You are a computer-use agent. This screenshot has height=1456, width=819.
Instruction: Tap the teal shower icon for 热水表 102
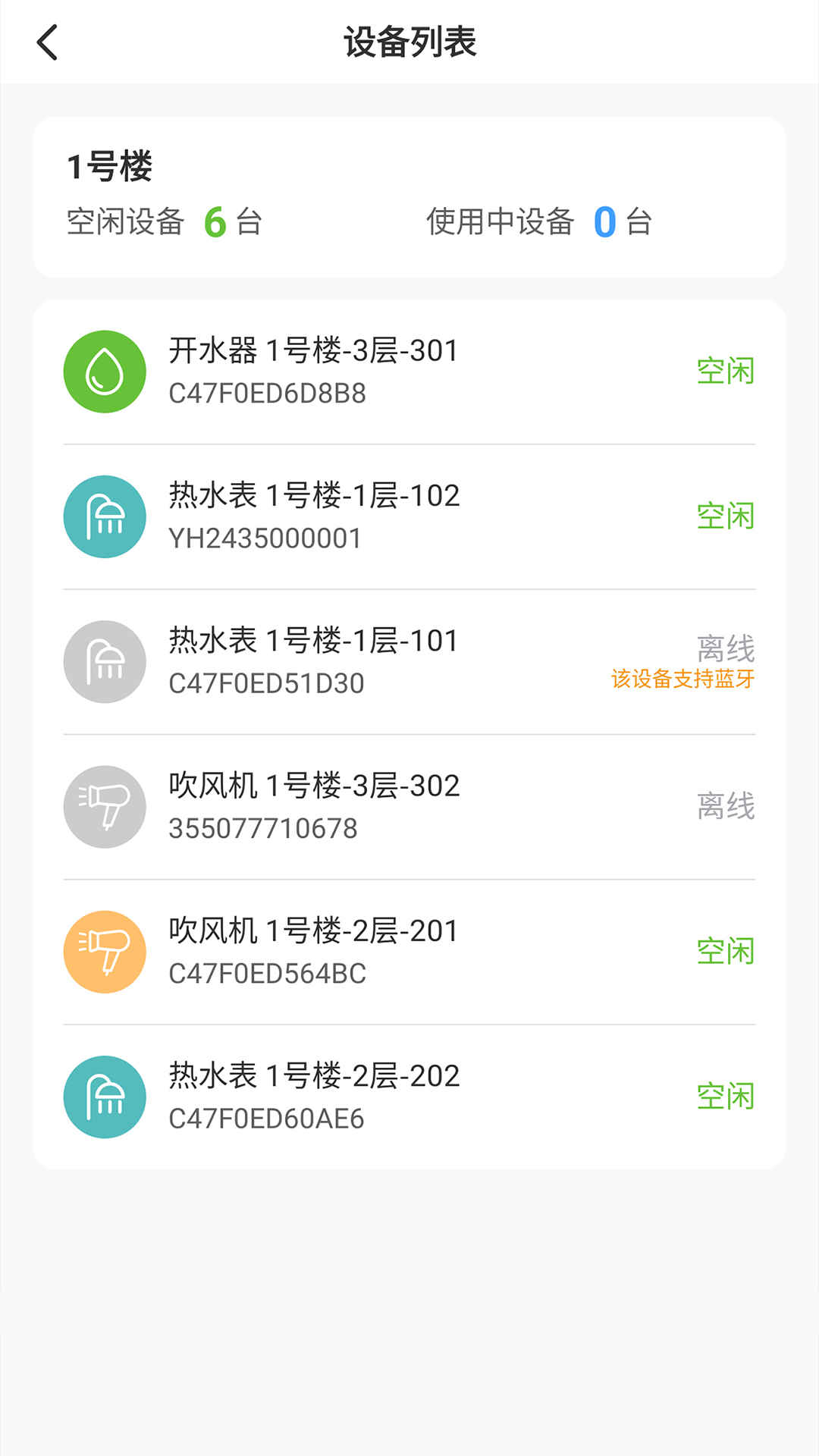[105, 516]
